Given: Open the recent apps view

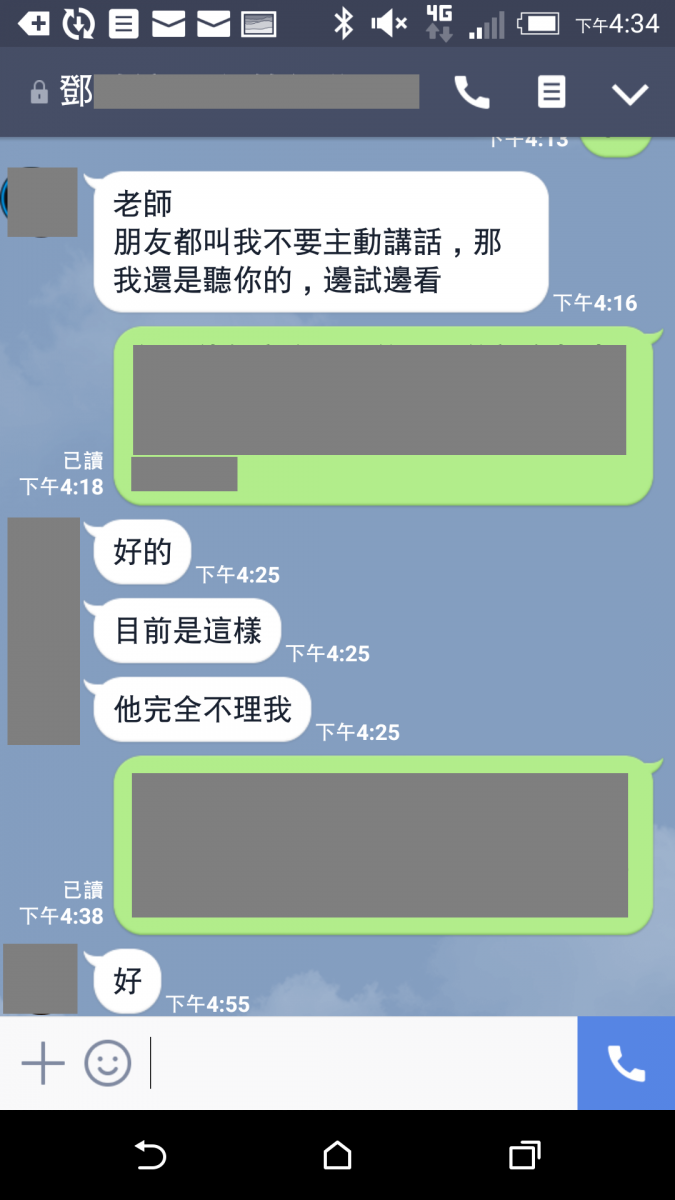Looking at the screenshot, I should pyautogui.click(x=524, y=1156).
